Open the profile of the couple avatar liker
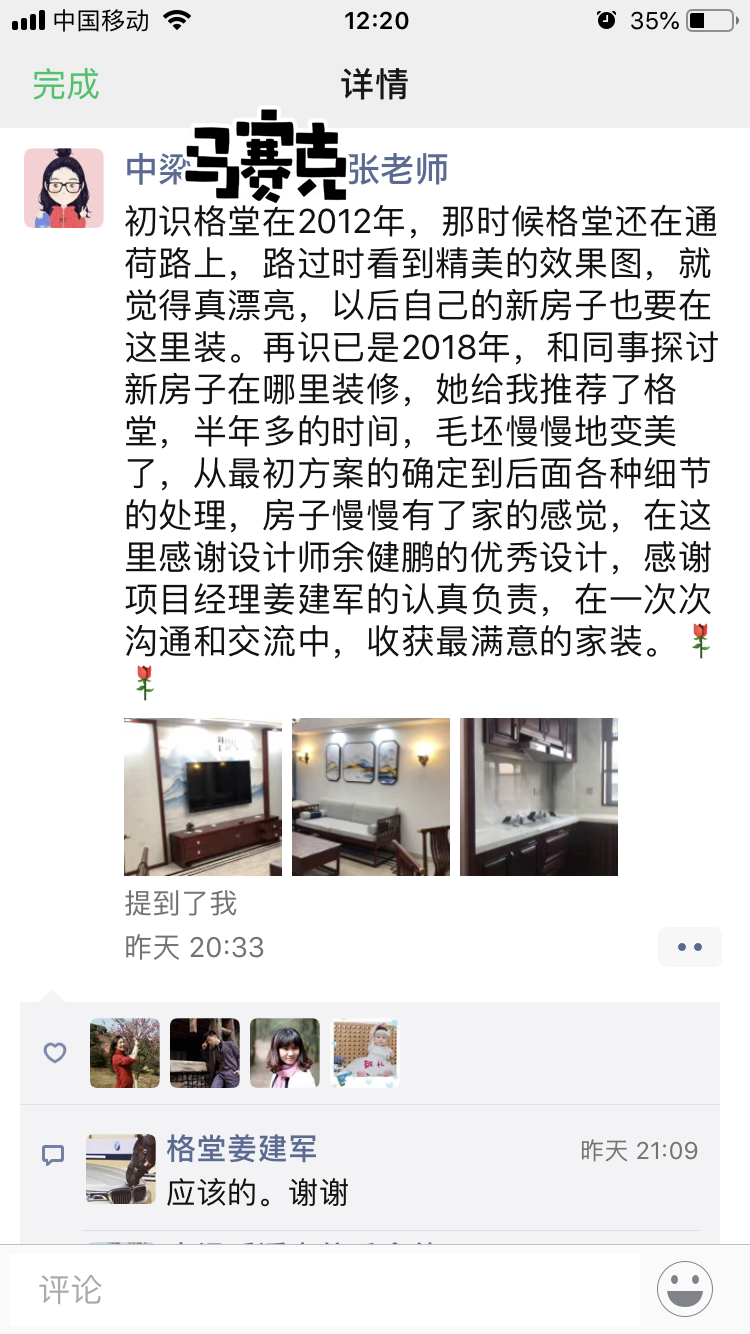This screenshot has height=1334, width=750. [x=205, y=1053]
